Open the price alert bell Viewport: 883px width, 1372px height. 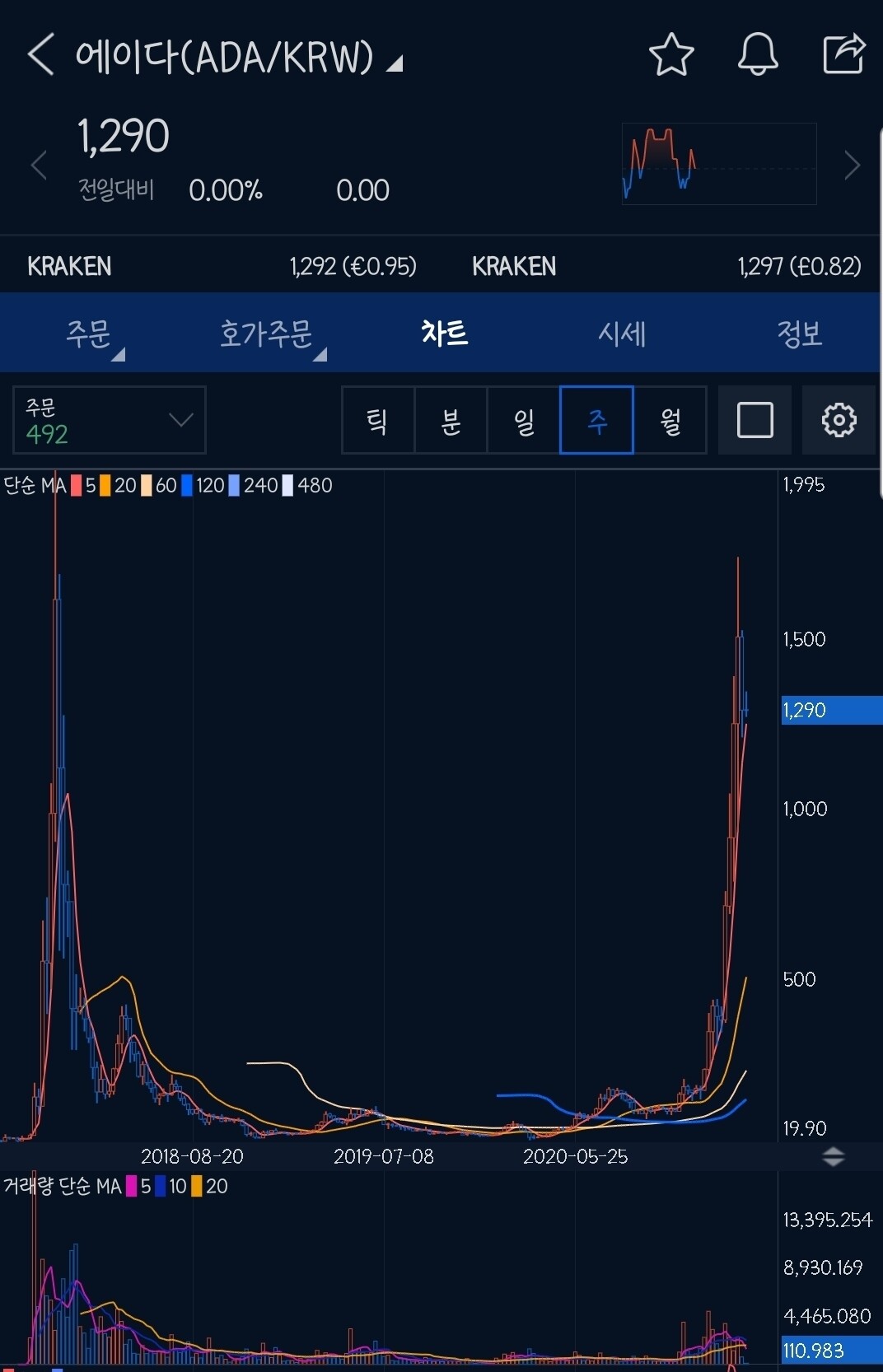coord(757,55)
